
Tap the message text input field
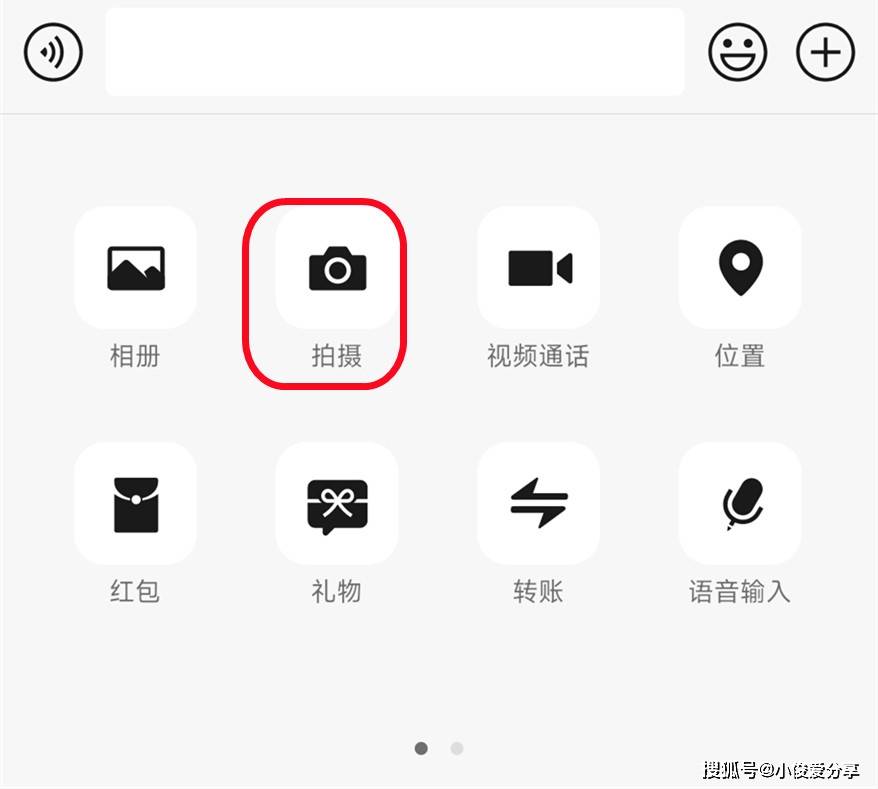(x=394, y=52)
